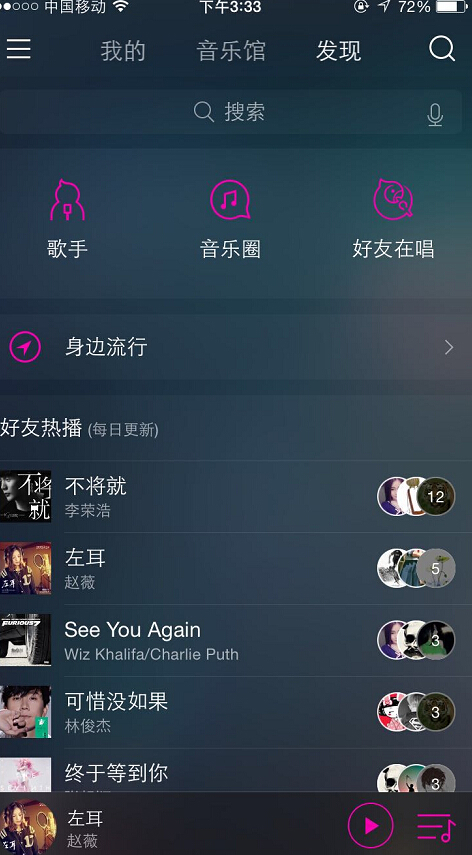The height and width of the screenshot is (855, 472).
Task: Play 不将就 by 李荣浩
Action: pos(236,496)
